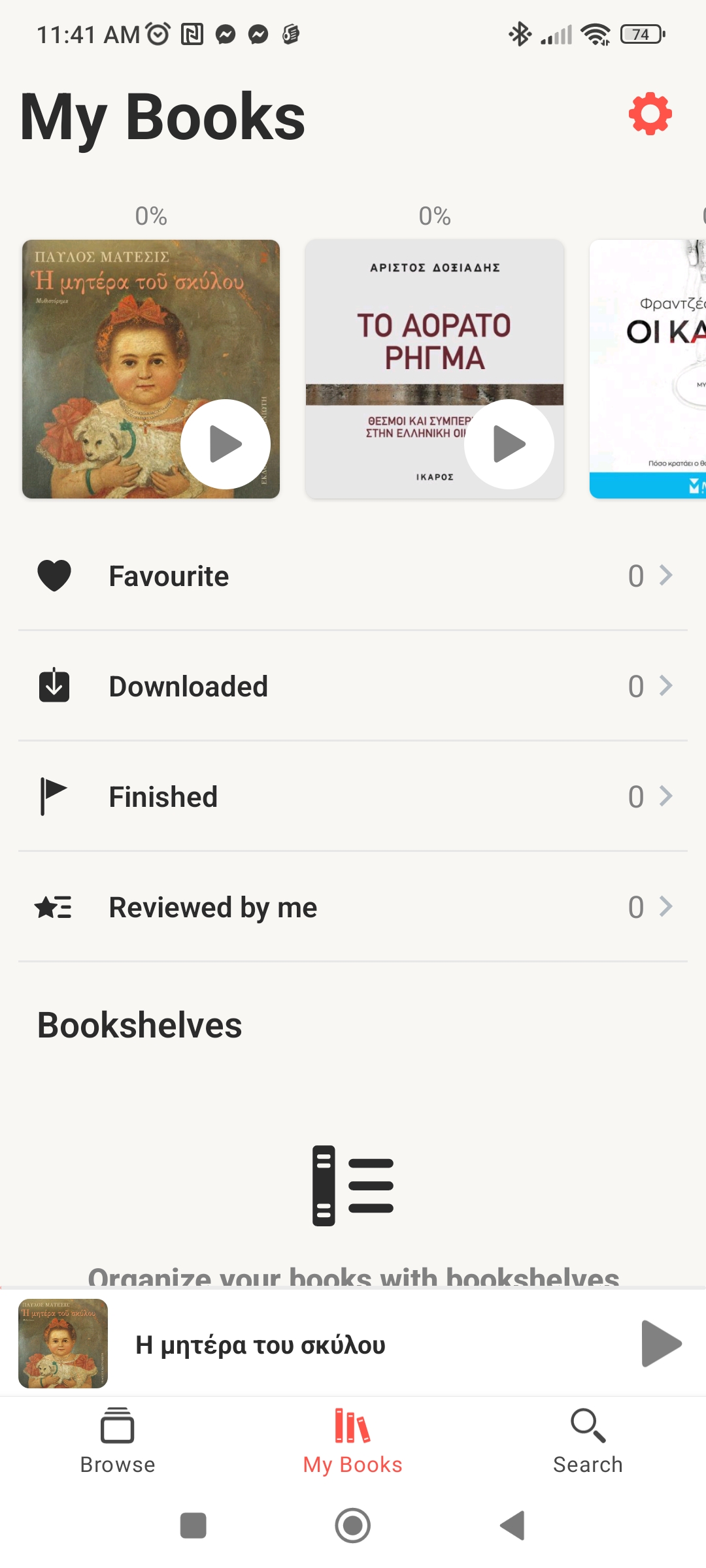Open the Downloaded books list

click(353, 687)
